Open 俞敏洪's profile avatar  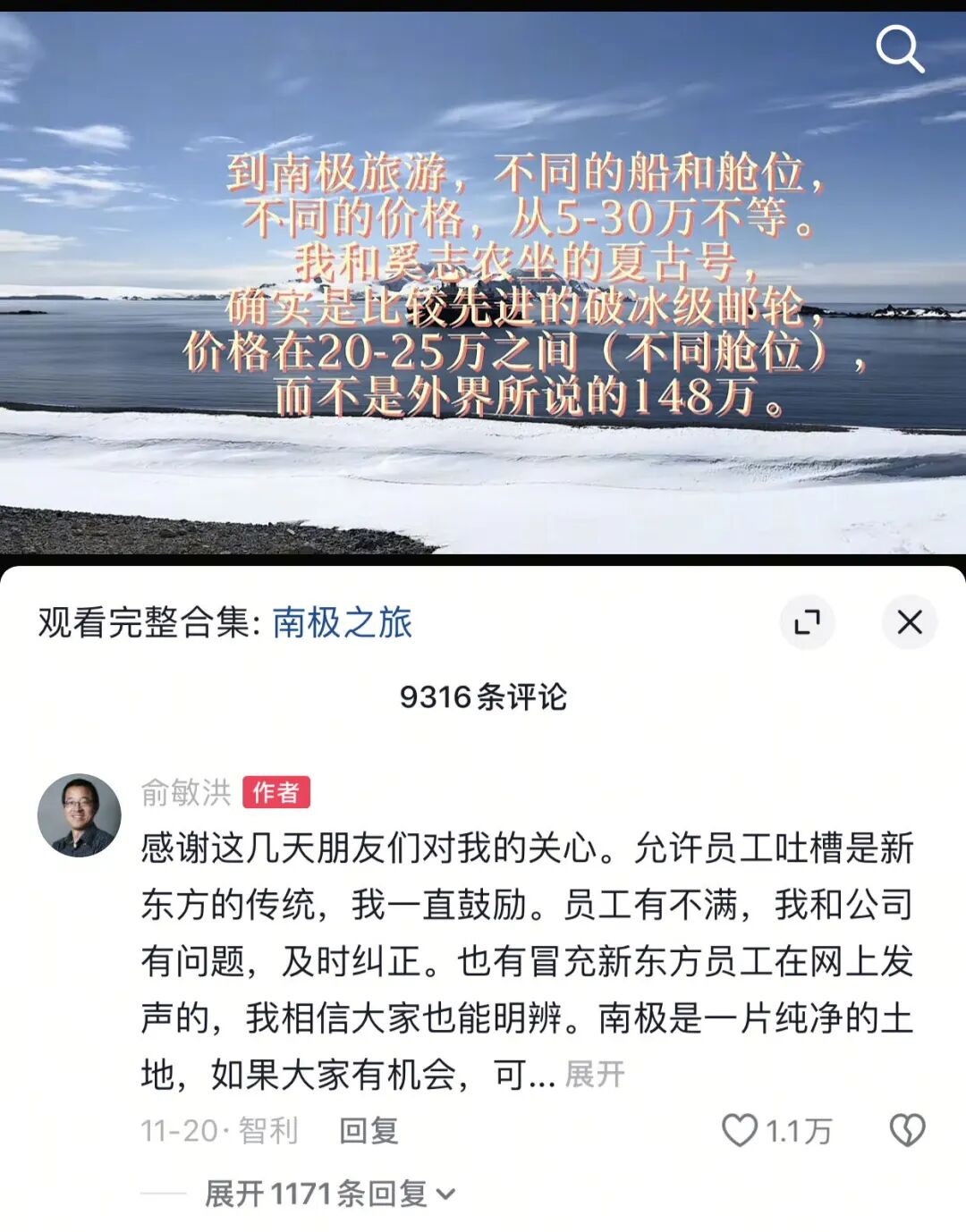click(79, 815)
